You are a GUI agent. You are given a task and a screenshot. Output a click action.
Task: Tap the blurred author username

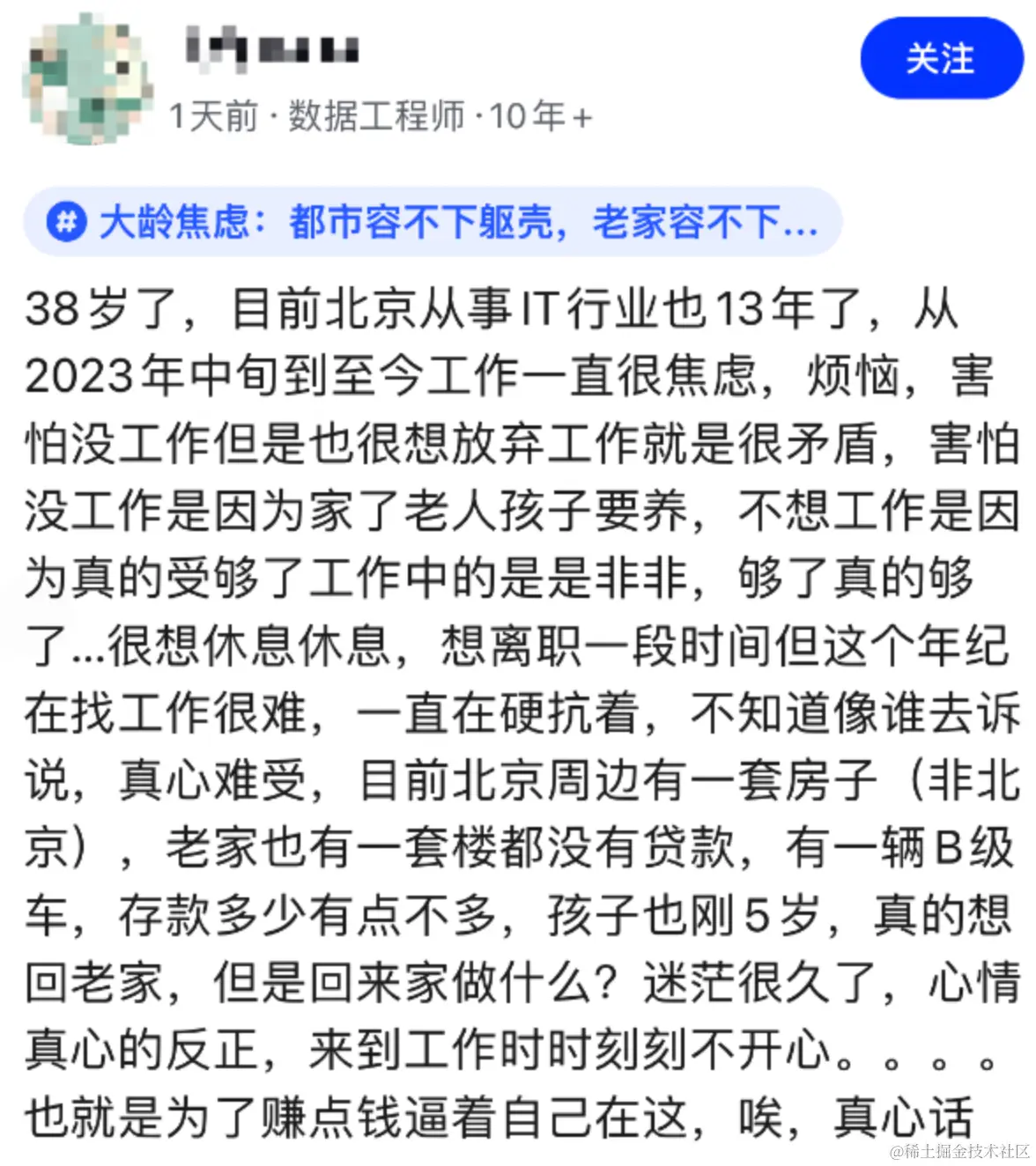(x=272, y=46)
